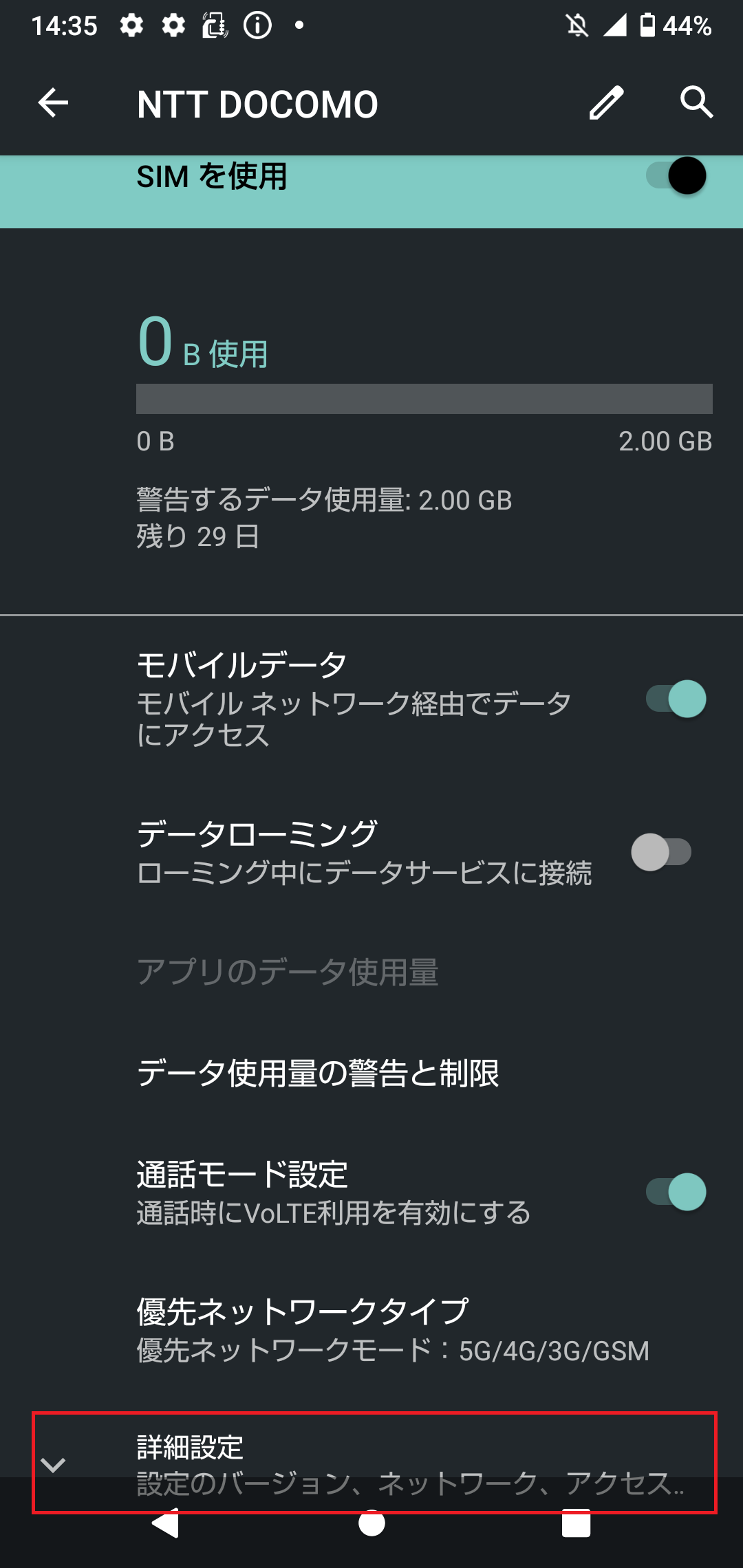Image resolution: width=743 pixels, height=1568 pixels.
Task: Enable the データローミング switch
Action: (x=662, y=853)
